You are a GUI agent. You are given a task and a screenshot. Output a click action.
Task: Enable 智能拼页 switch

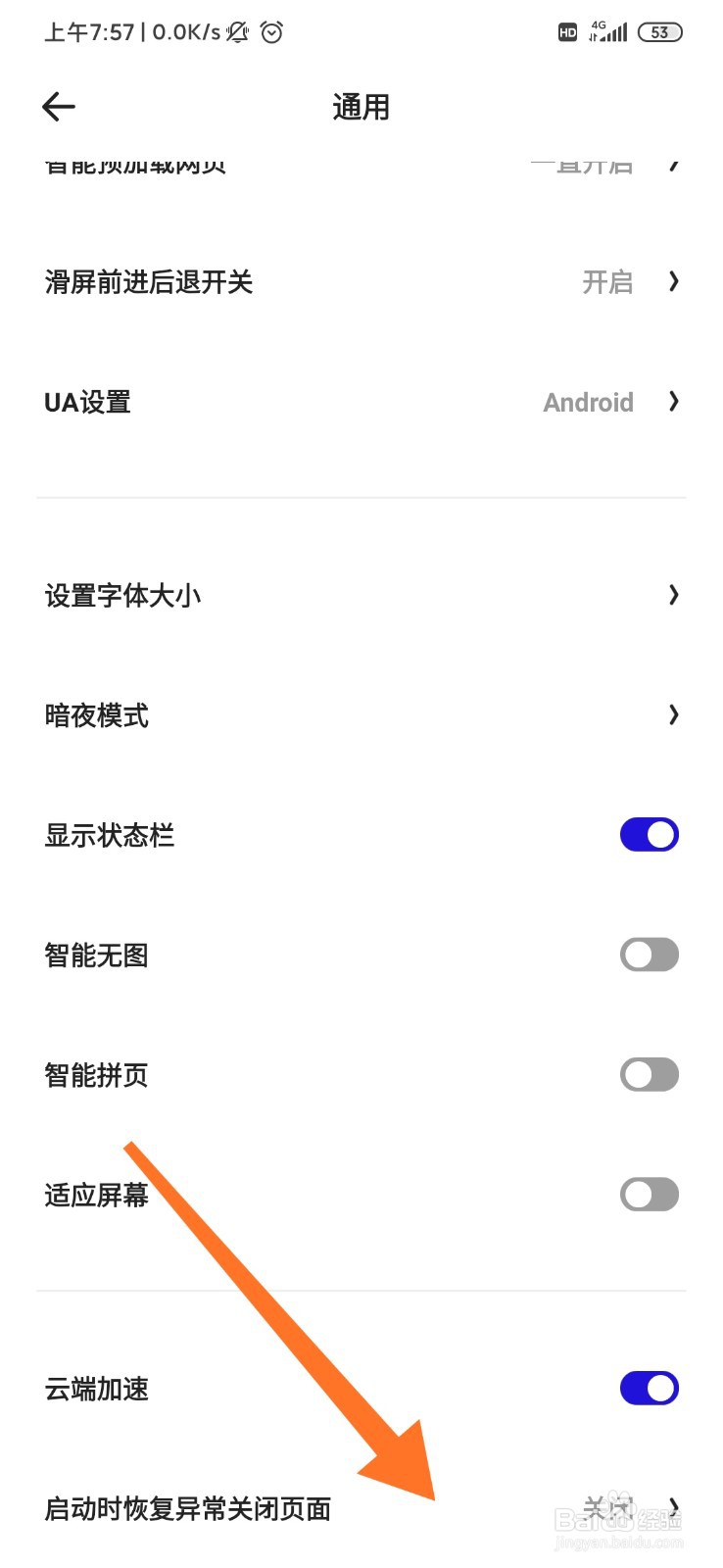[x=649, y=1074]
